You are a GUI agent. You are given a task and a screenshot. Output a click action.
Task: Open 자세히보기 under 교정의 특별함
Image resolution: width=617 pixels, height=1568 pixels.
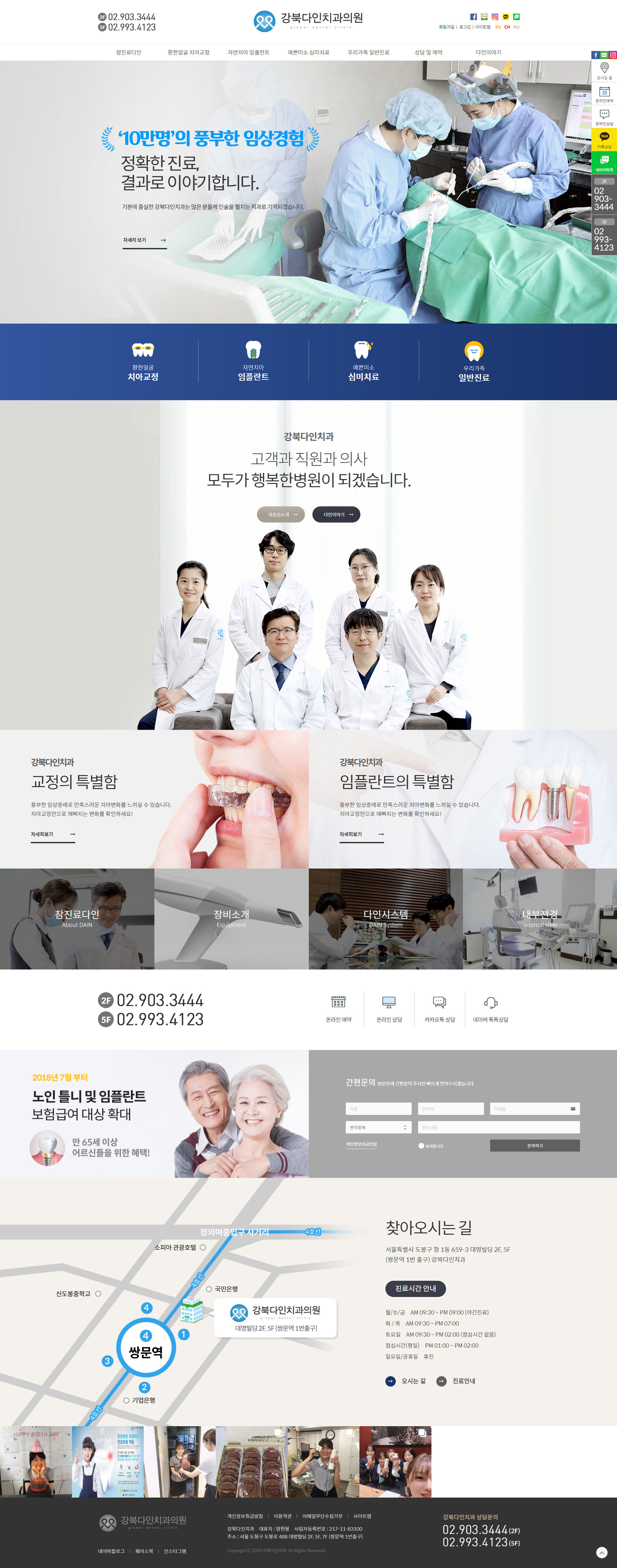53,834
